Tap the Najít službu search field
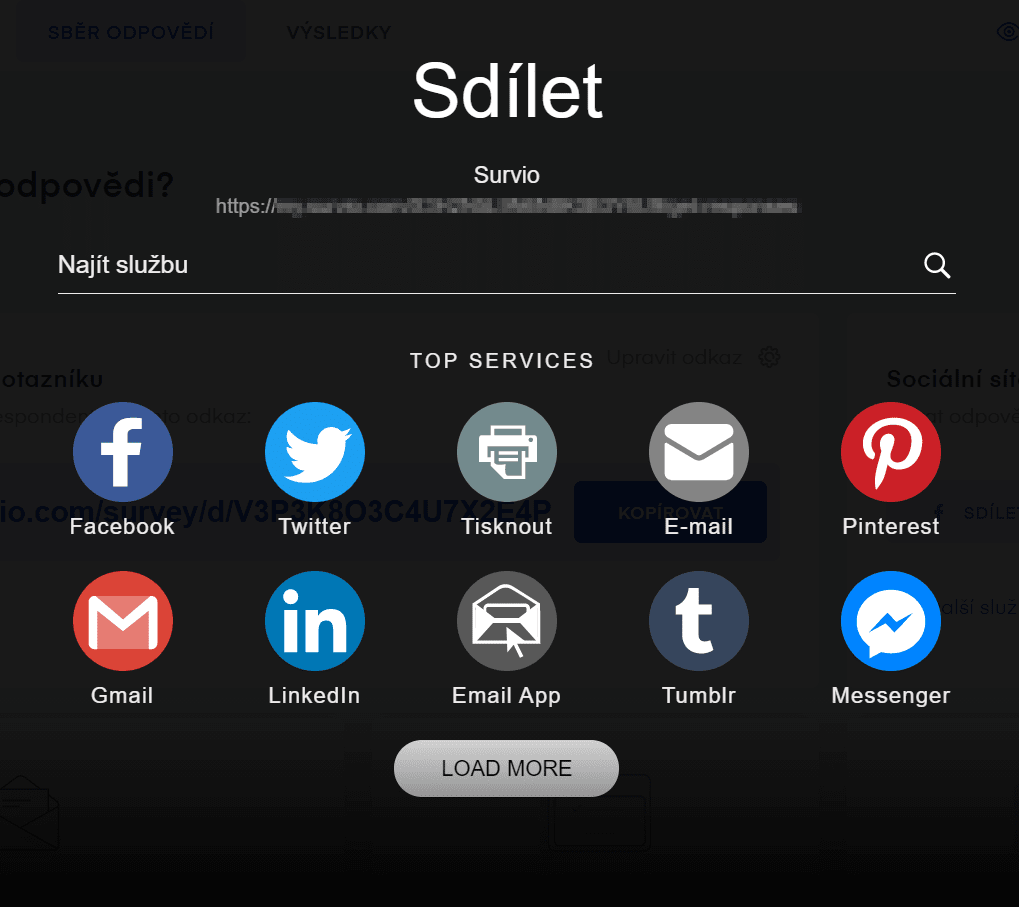The width and height of the screenshot is (1019, 907). [480, 265]
